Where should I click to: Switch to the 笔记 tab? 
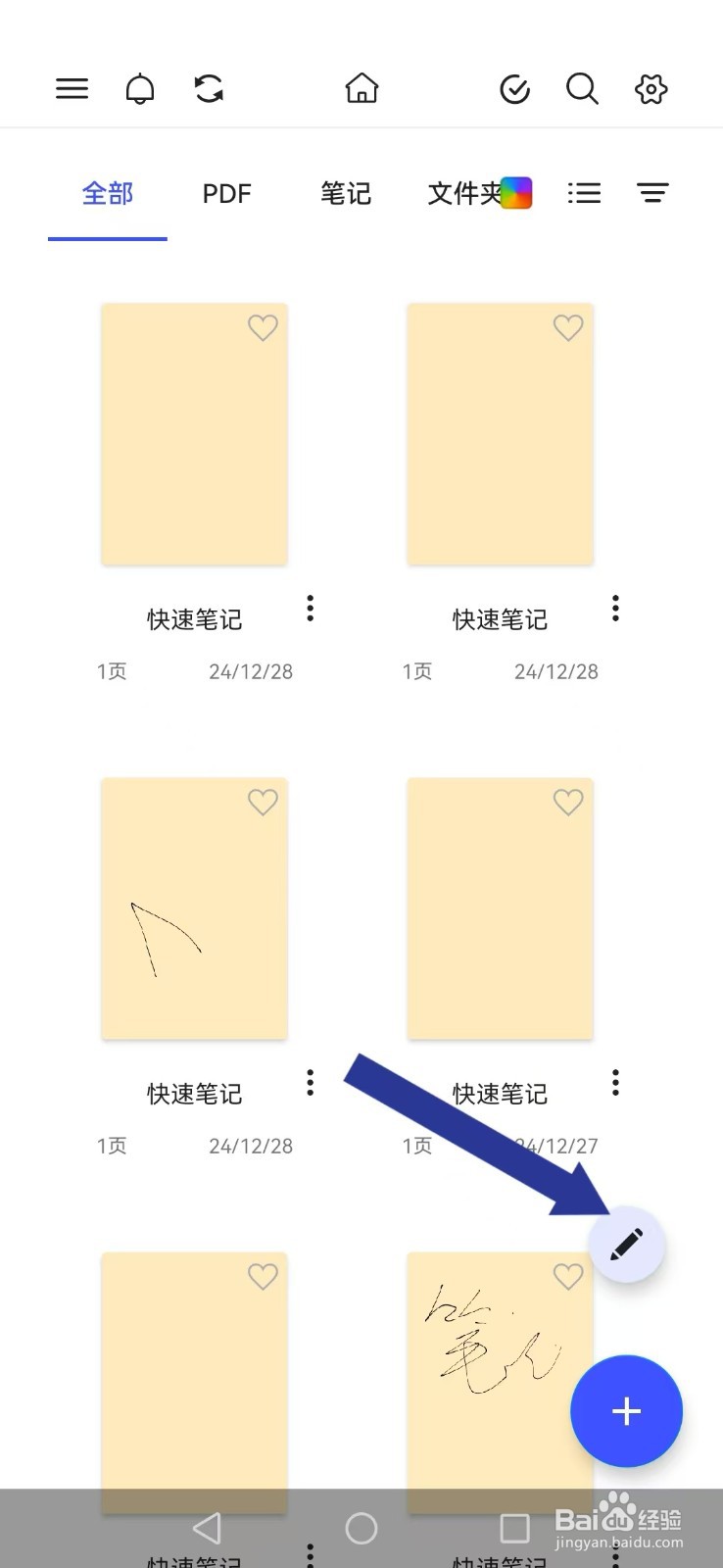point(345,193)
